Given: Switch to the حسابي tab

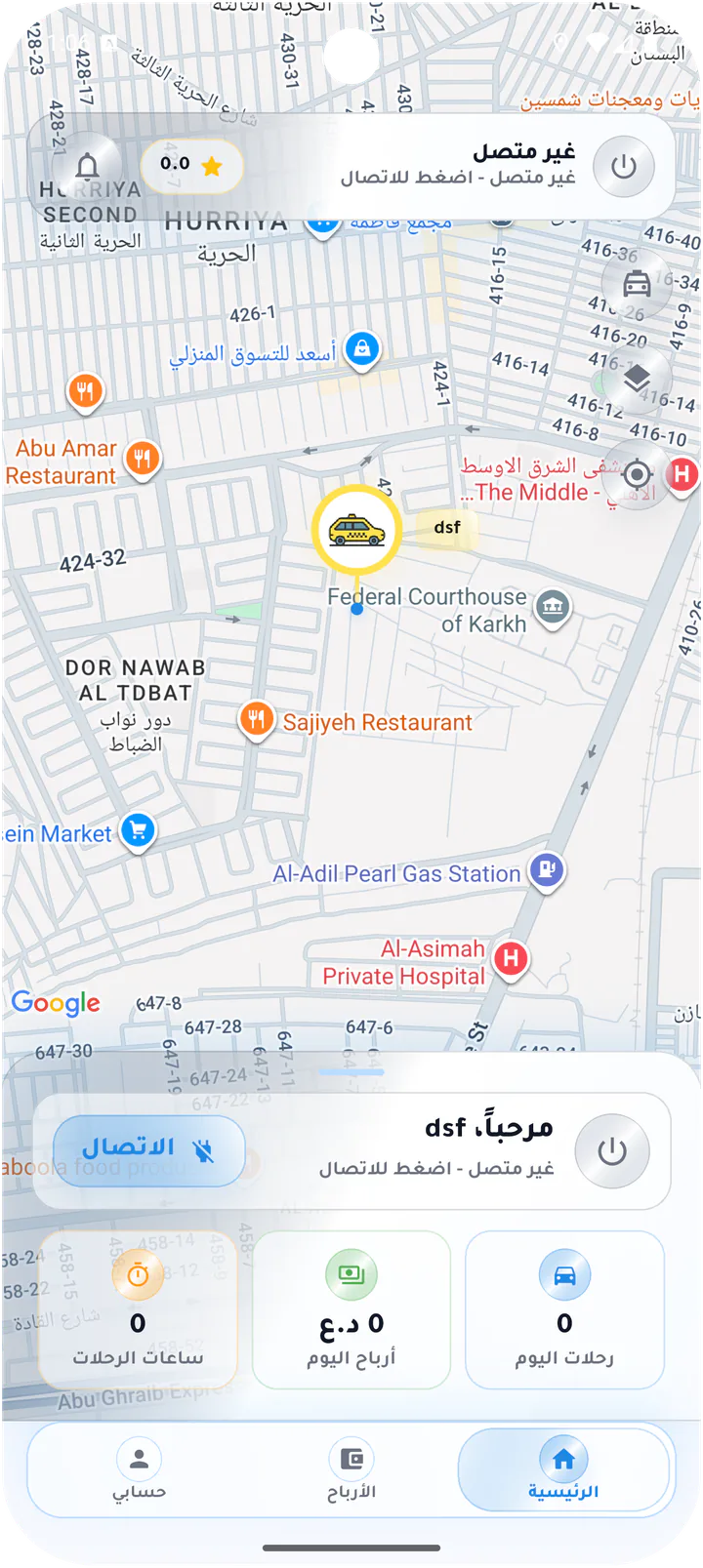Looking at the screenshot, I should [139, 1470].
